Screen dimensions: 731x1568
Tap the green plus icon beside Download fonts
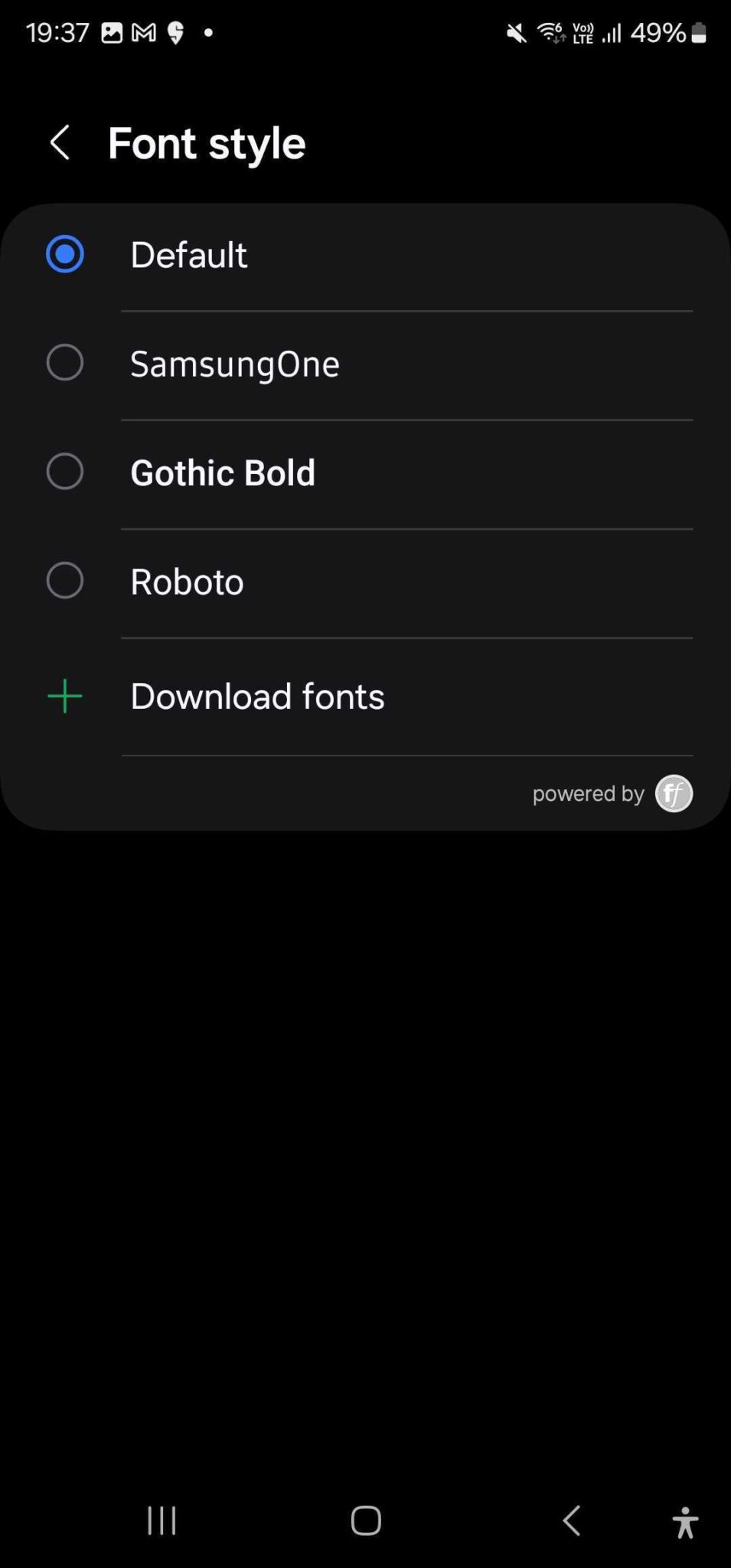(65, 695)
